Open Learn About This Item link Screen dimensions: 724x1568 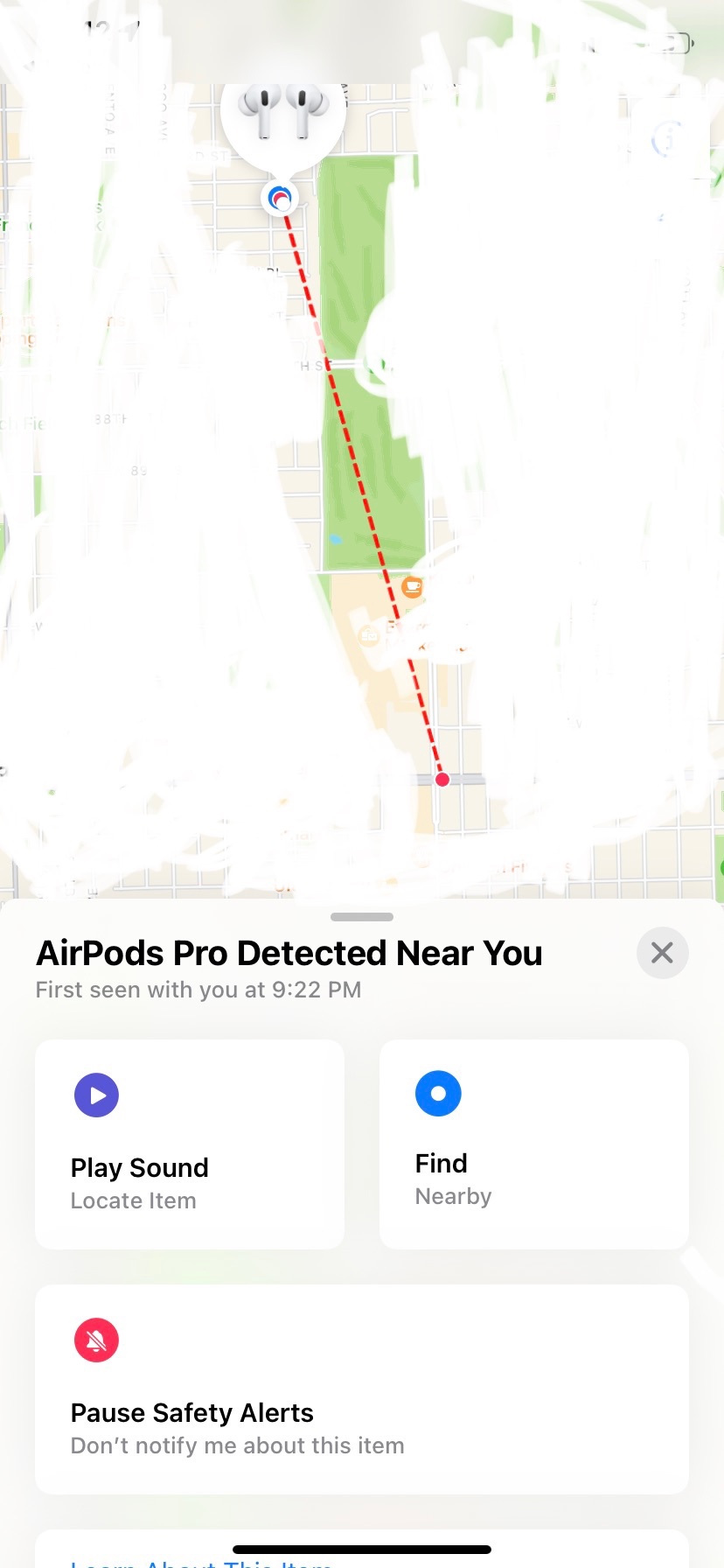tap(201, 1561)
